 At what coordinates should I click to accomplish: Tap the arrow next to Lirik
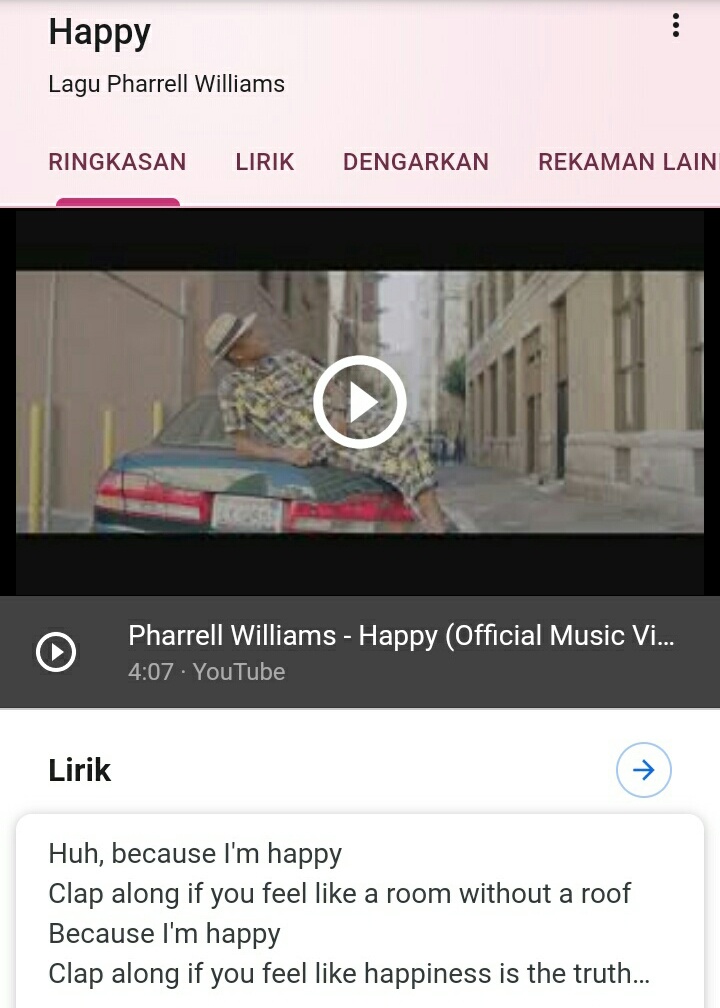coord(643,770)
